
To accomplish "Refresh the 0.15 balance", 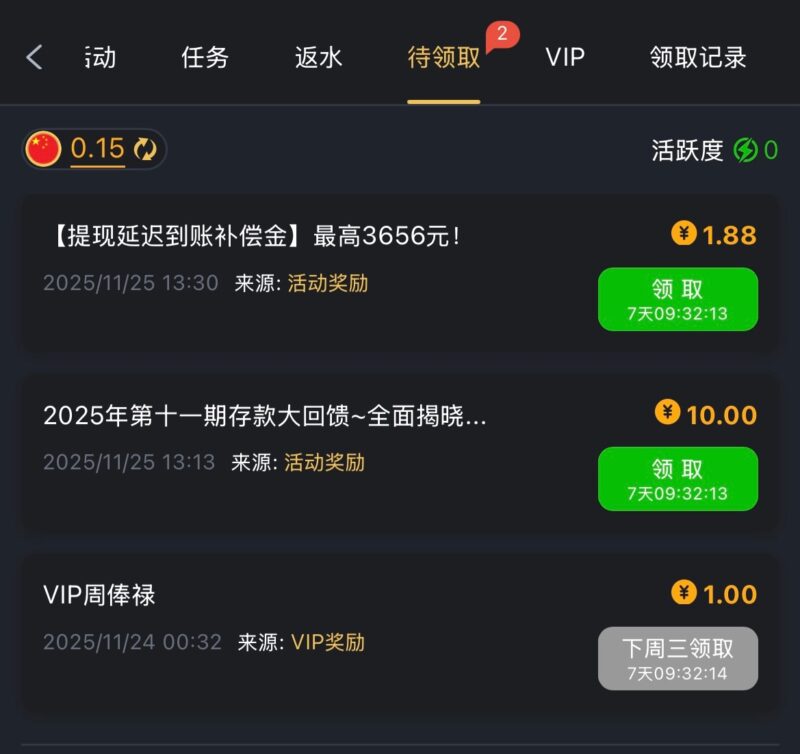I will coord(146,150).
